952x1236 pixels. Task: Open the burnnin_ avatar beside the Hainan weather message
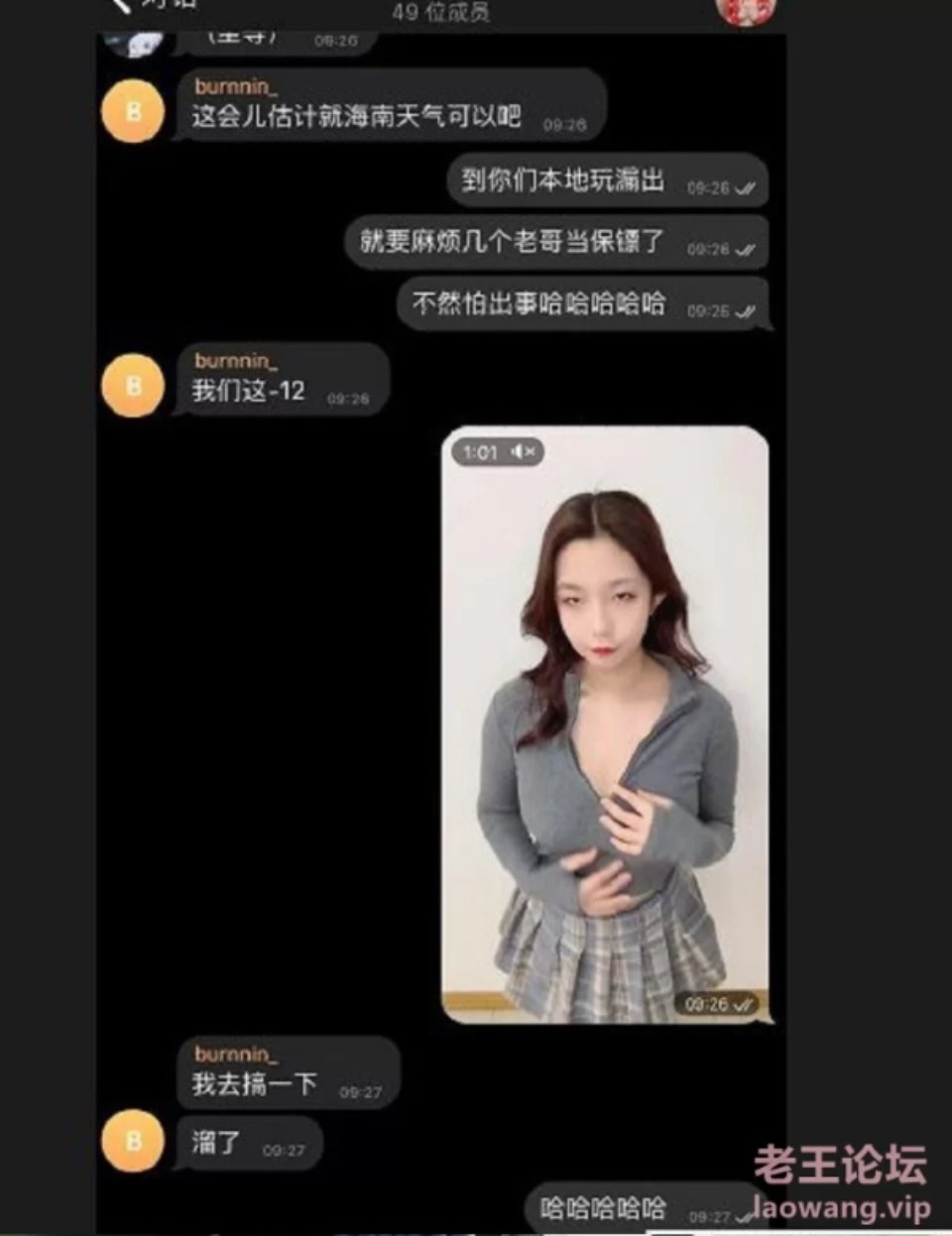coord(133,111)
